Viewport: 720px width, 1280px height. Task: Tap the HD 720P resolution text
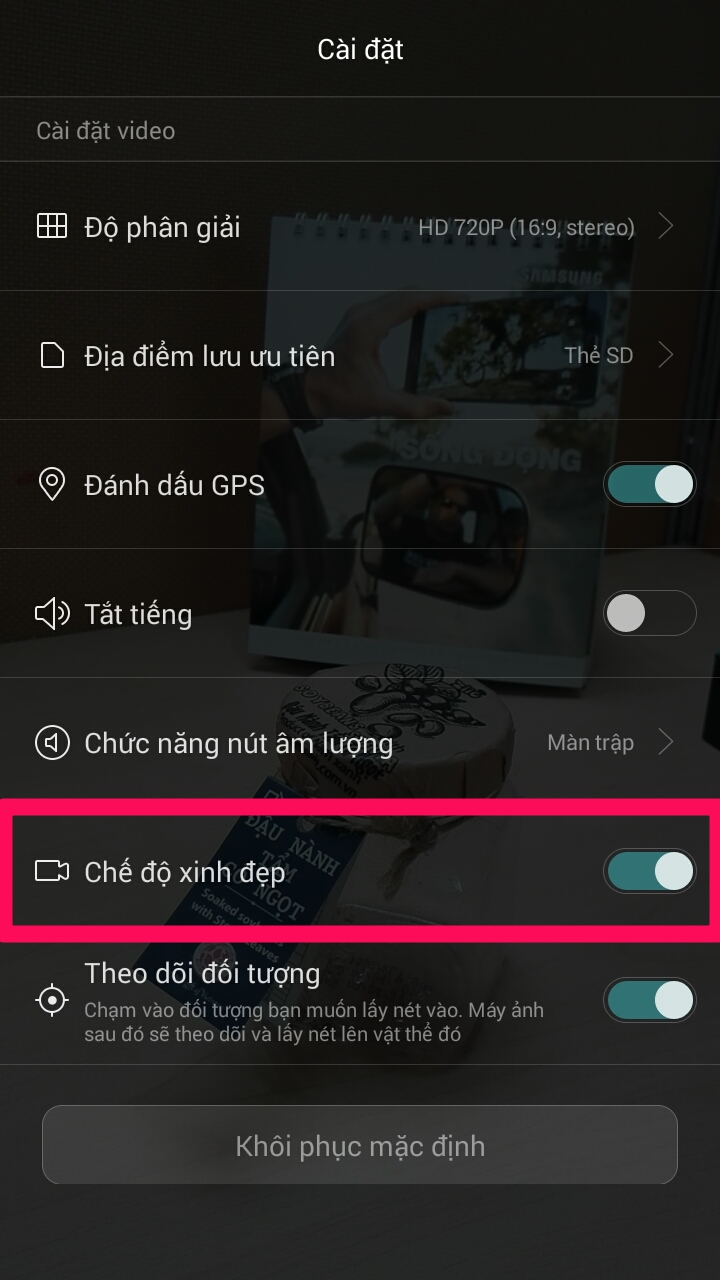pos(525,227)
